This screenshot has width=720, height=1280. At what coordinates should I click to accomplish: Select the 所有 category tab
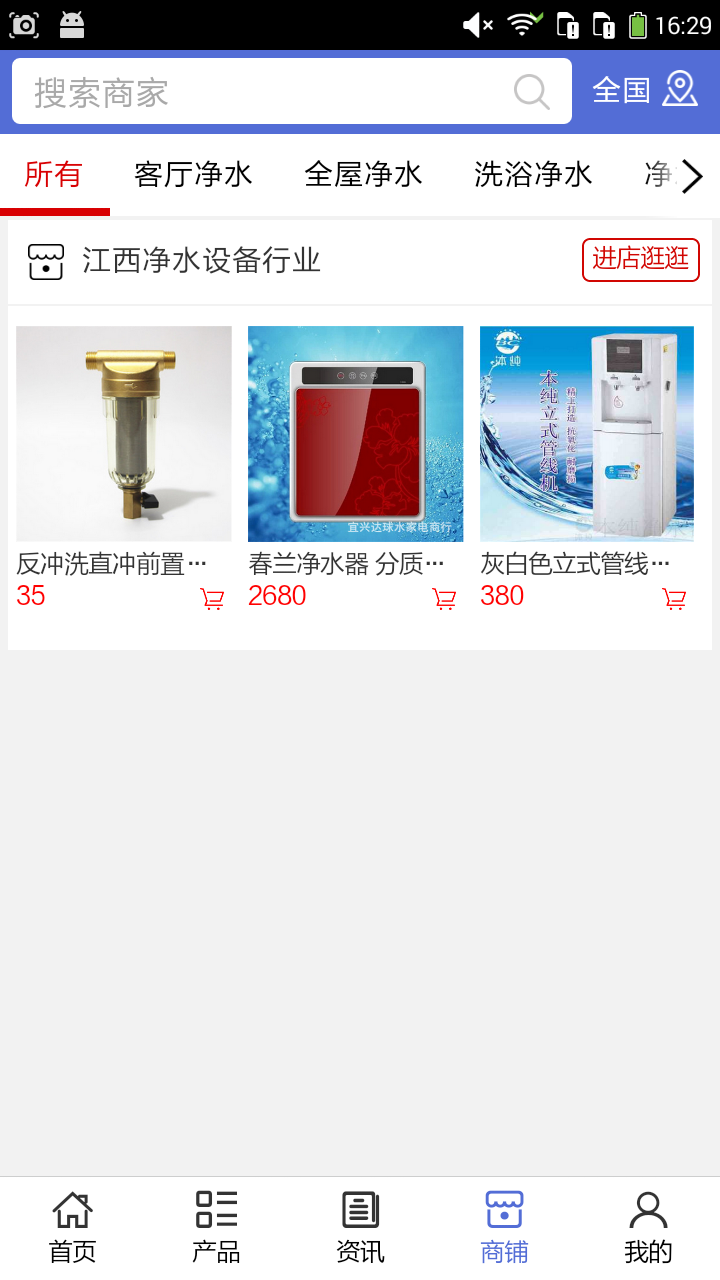point(54,175)
